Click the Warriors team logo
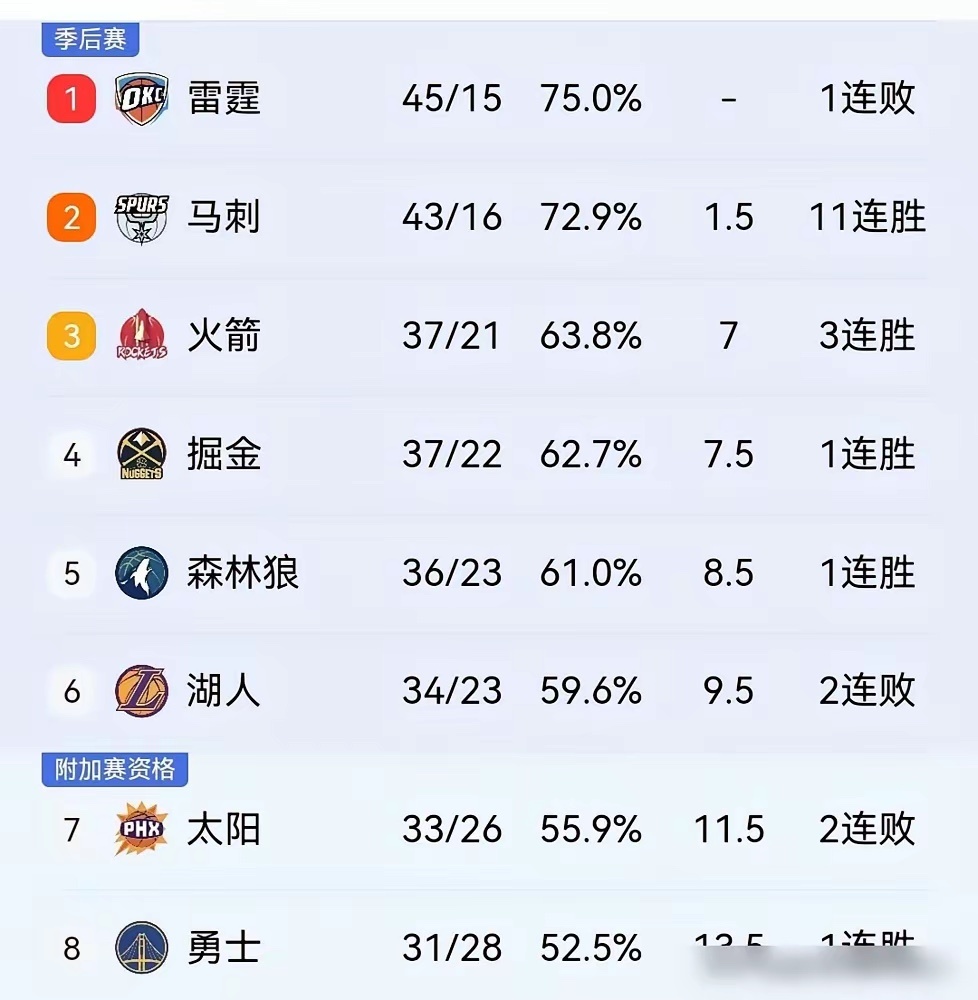 point(141,946)
